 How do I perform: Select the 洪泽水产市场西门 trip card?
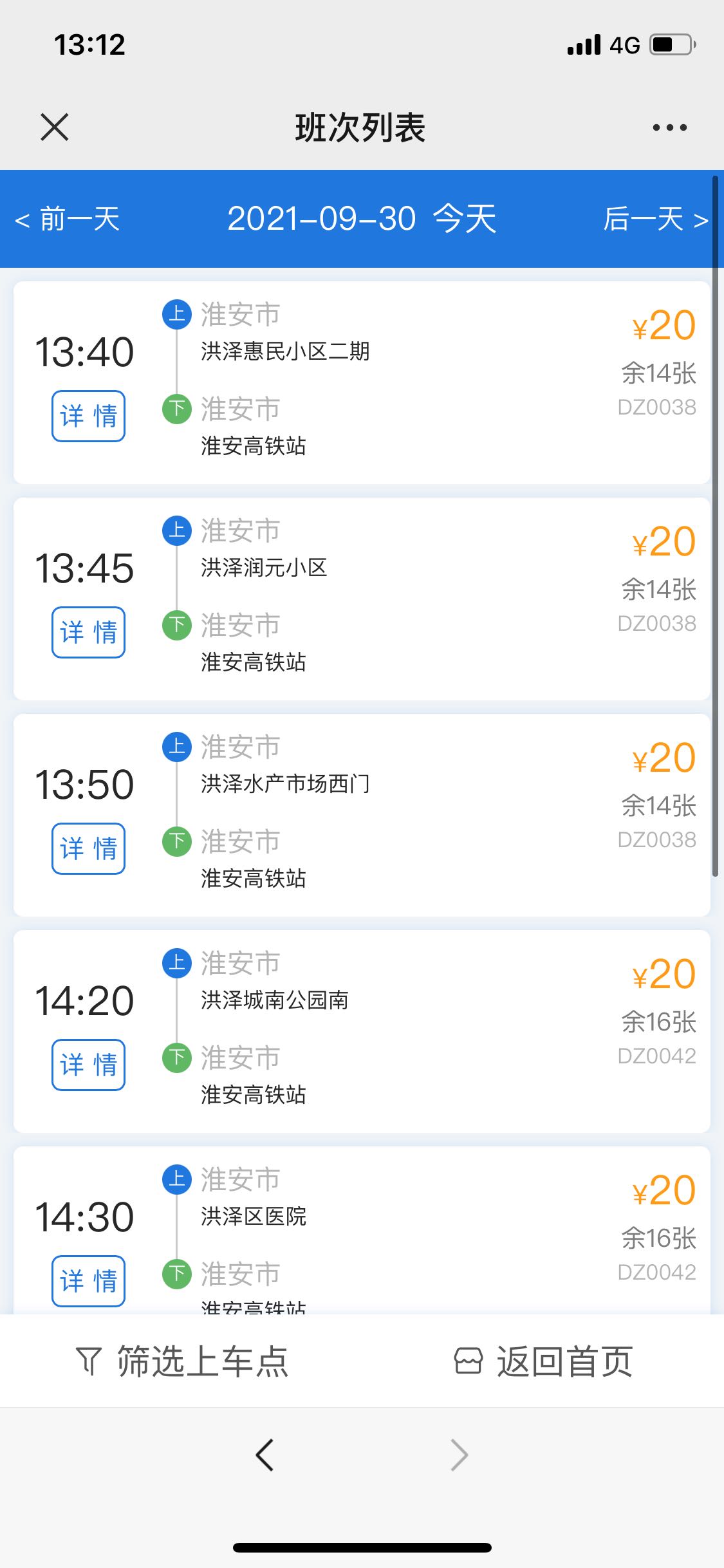click(x=362, y=815)
